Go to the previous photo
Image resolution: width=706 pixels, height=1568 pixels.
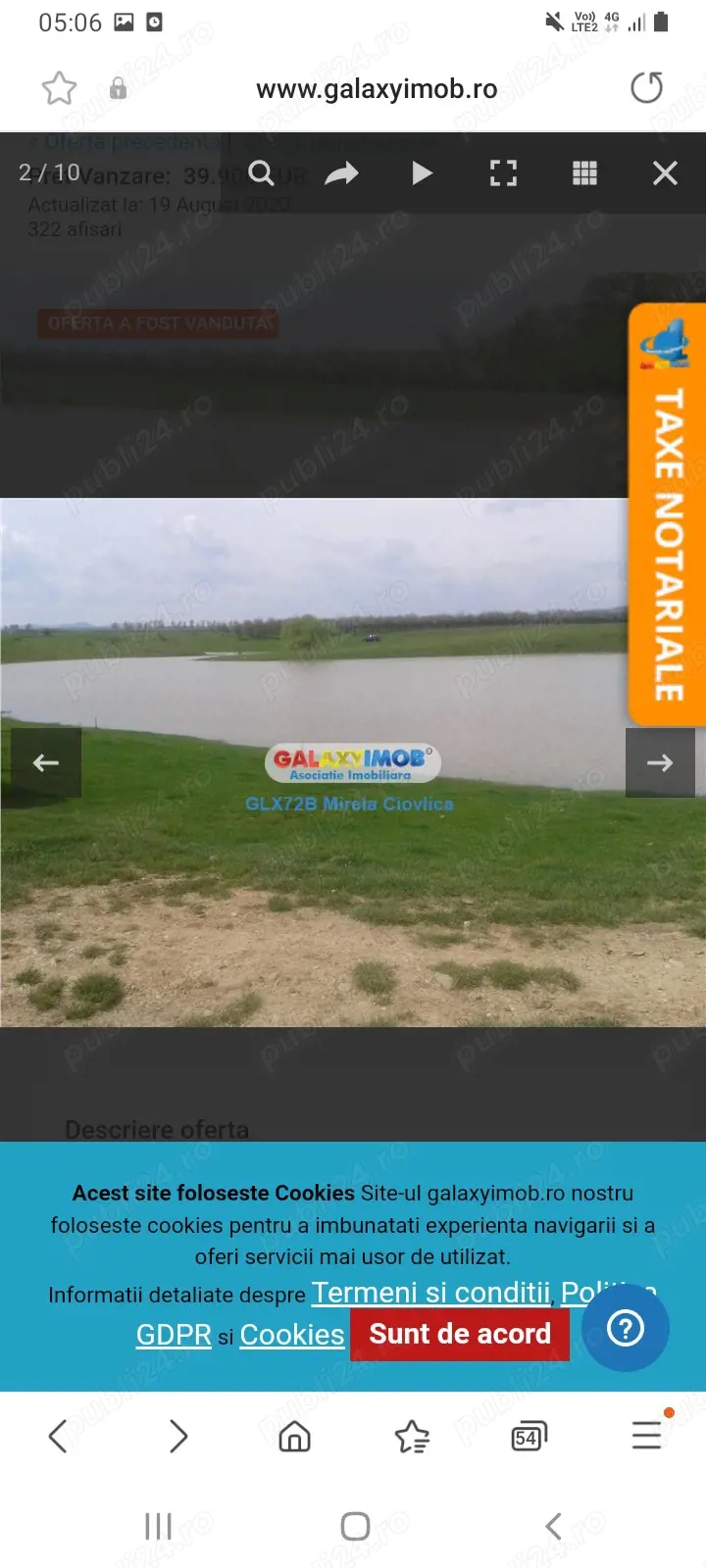[46, 762]
